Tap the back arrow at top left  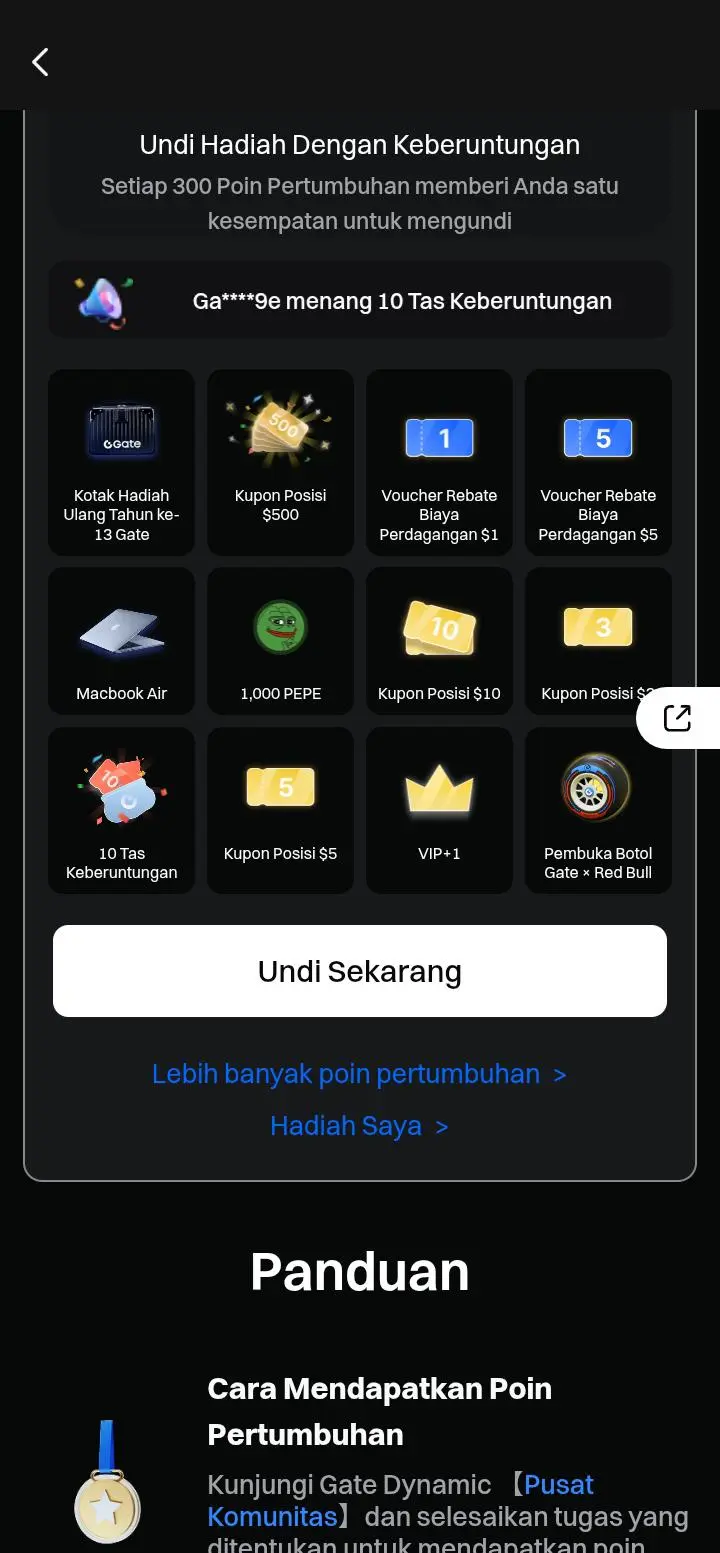pos(40,61)
